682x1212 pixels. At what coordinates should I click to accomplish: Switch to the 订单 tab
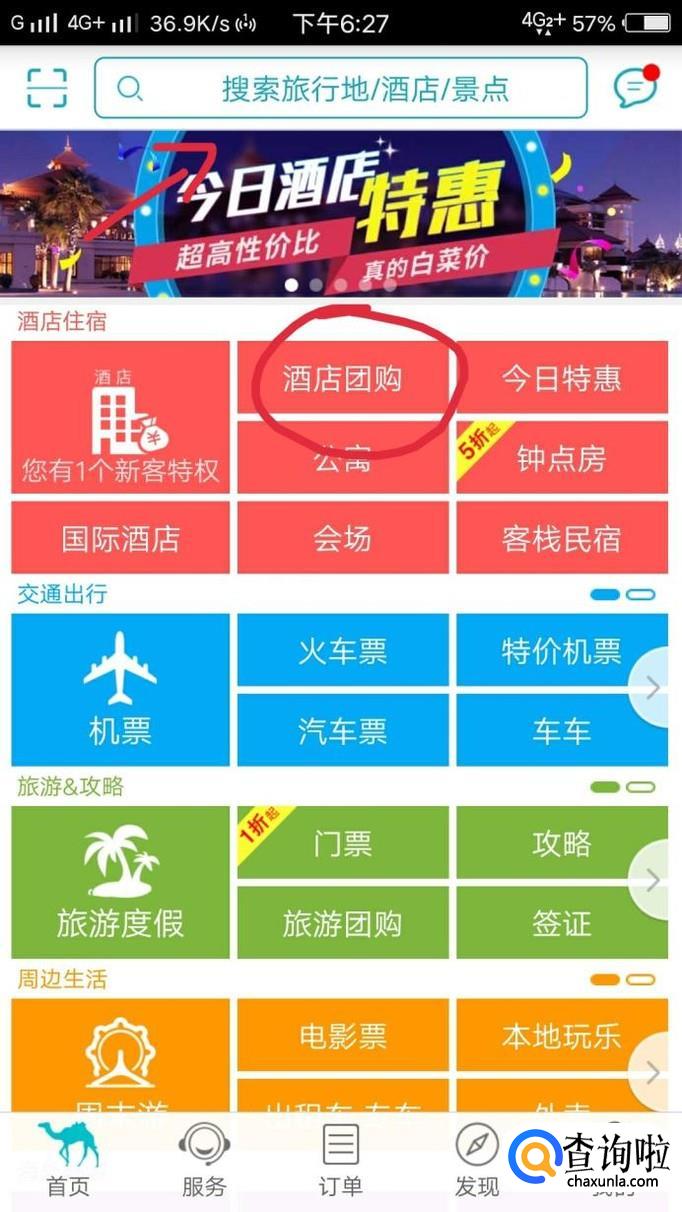340,1160
